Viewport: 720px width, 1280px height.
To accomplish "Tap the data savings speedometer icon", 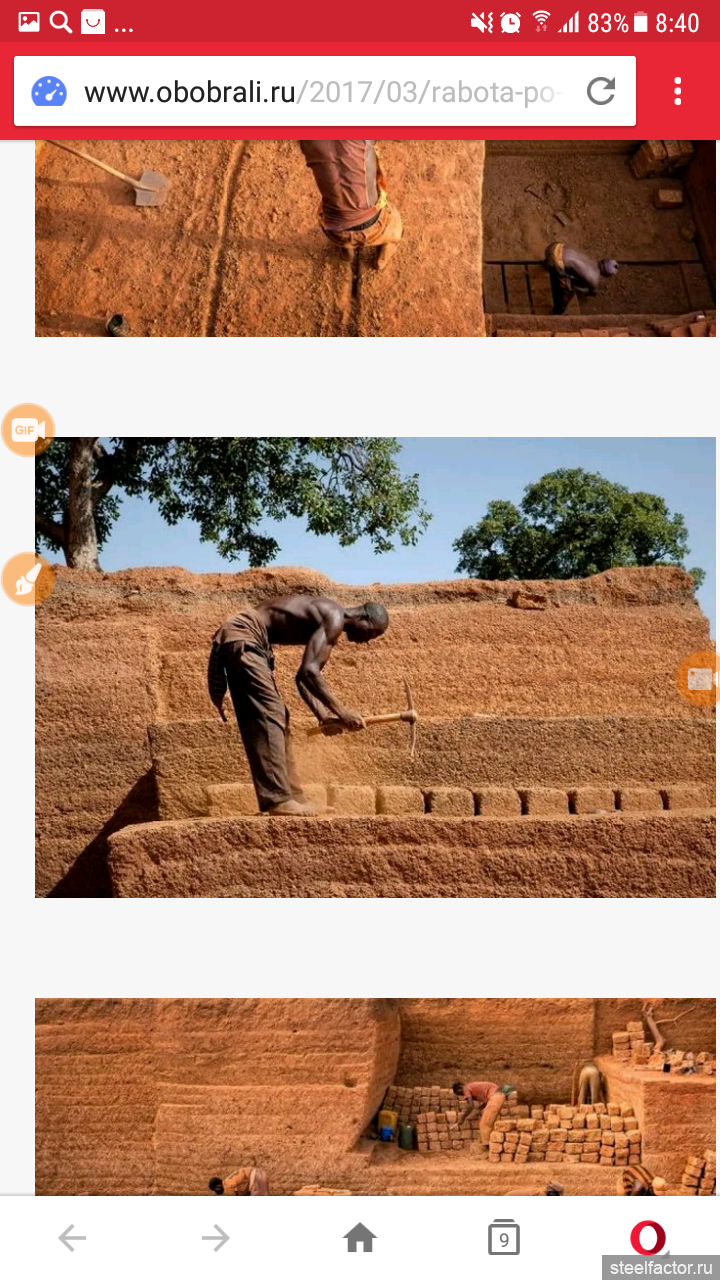I will click(x=48, y=92).
